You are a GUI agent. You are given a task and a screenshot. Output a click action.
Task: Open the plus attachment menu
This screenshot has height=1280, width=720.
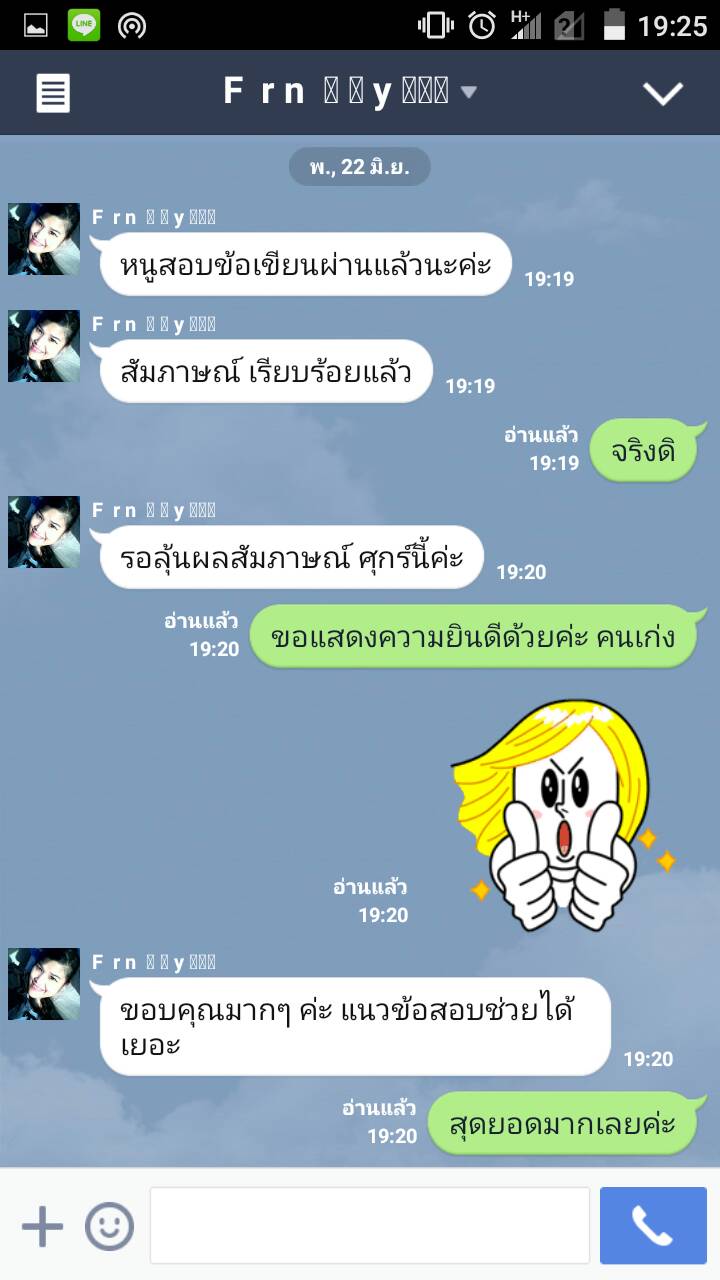[42, 1226]
